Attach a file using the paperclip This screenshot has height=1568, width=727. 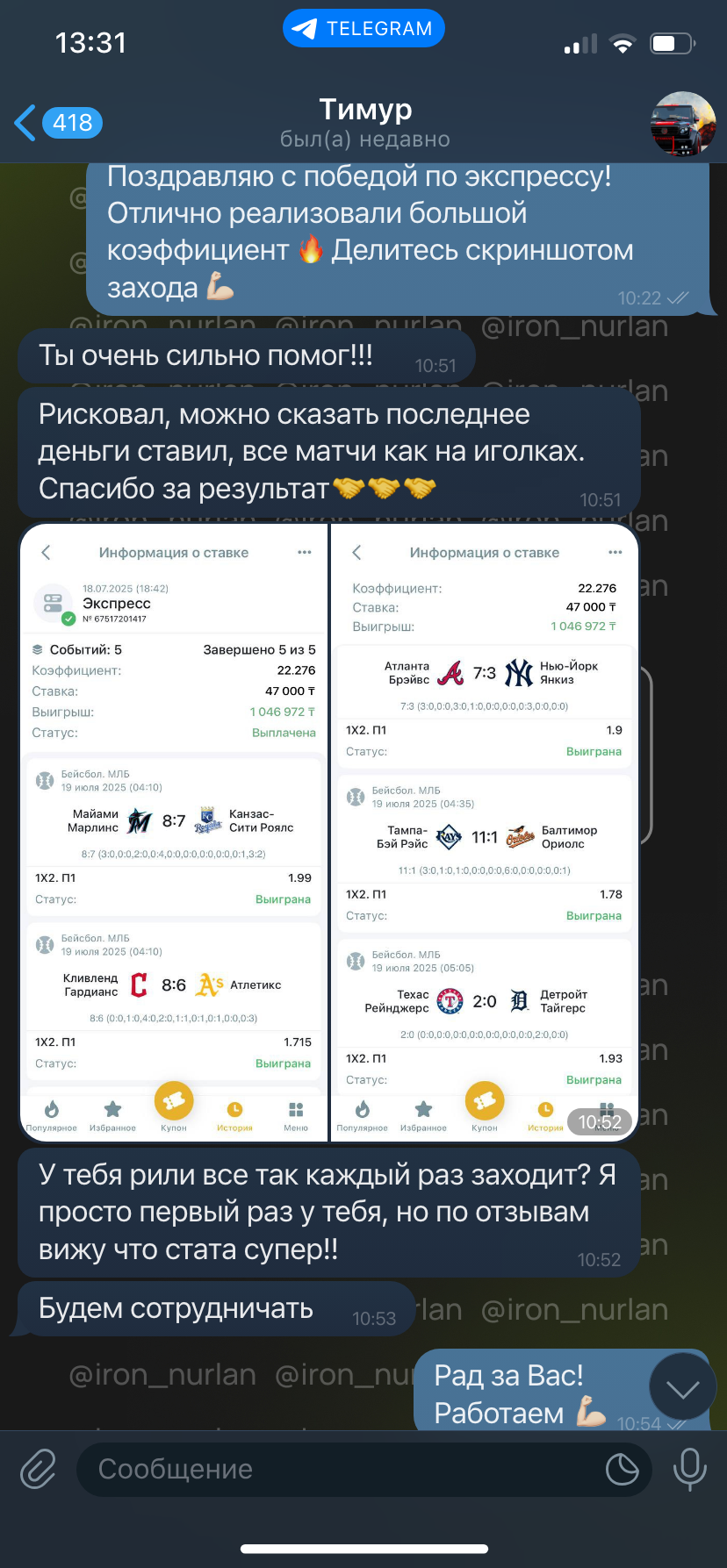click(x=39, y=1470)
